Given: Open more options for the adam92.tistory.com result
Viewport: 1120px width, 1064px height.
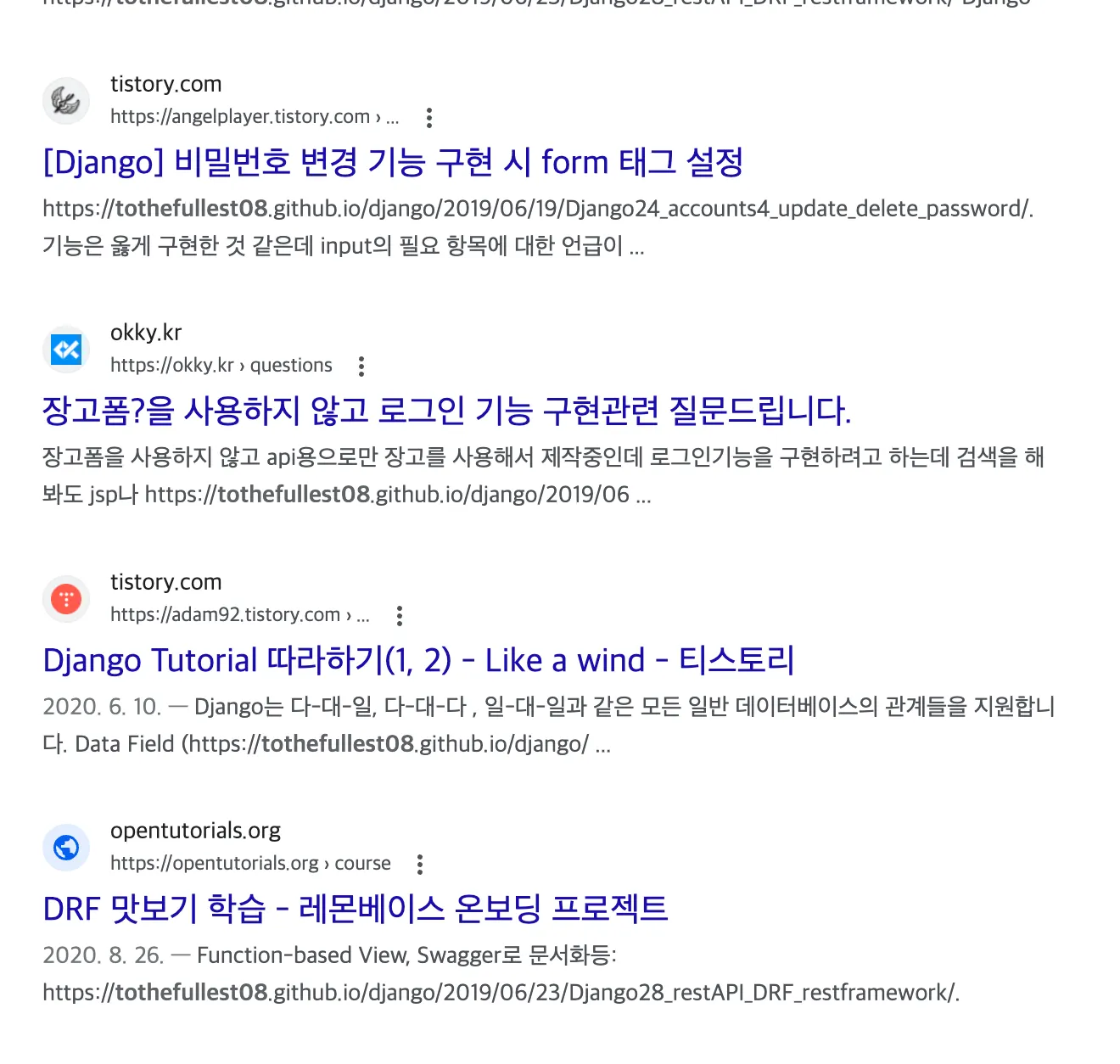Looking at the screenshot, I should coord(400,616).
